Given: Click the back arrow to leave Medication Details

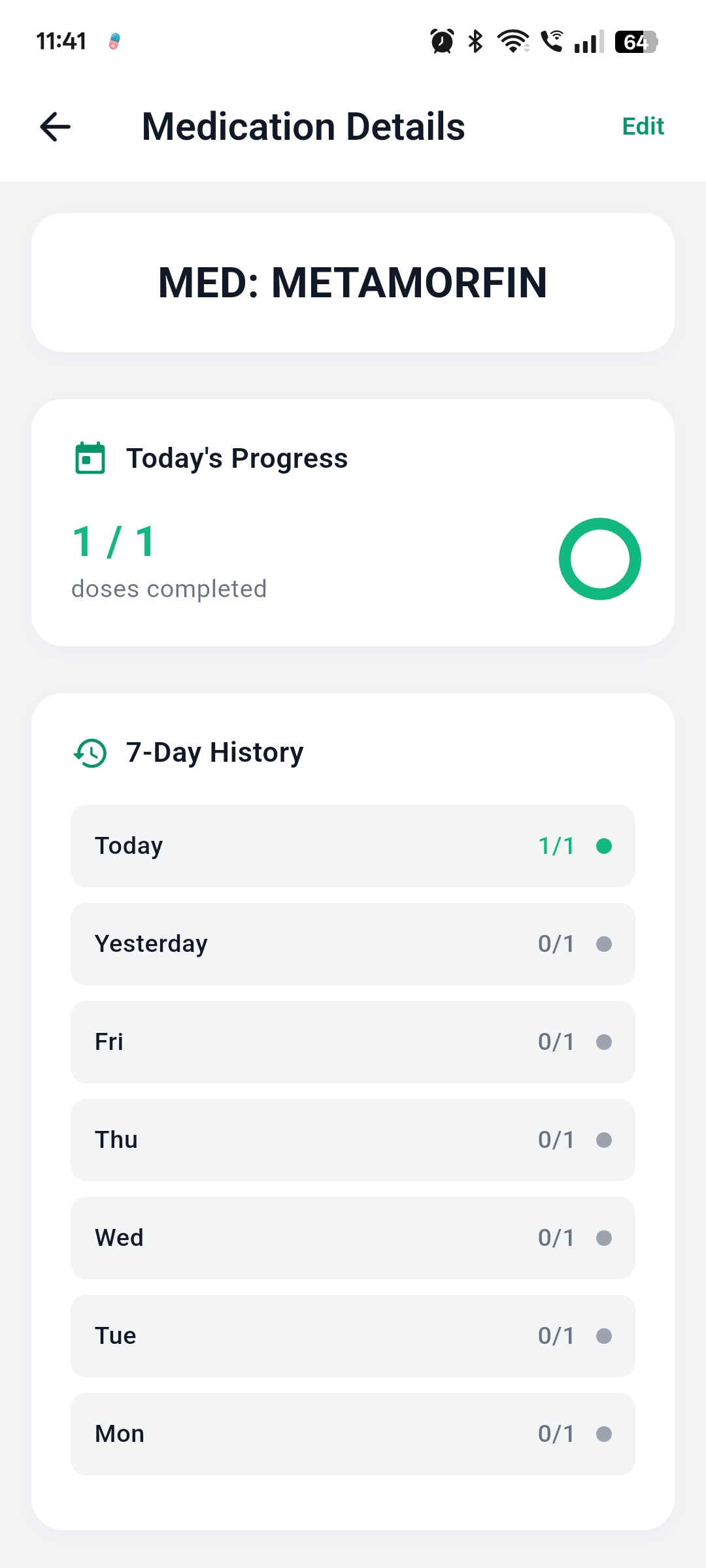Looking at the screenshot, I should [x=54, y=126].
